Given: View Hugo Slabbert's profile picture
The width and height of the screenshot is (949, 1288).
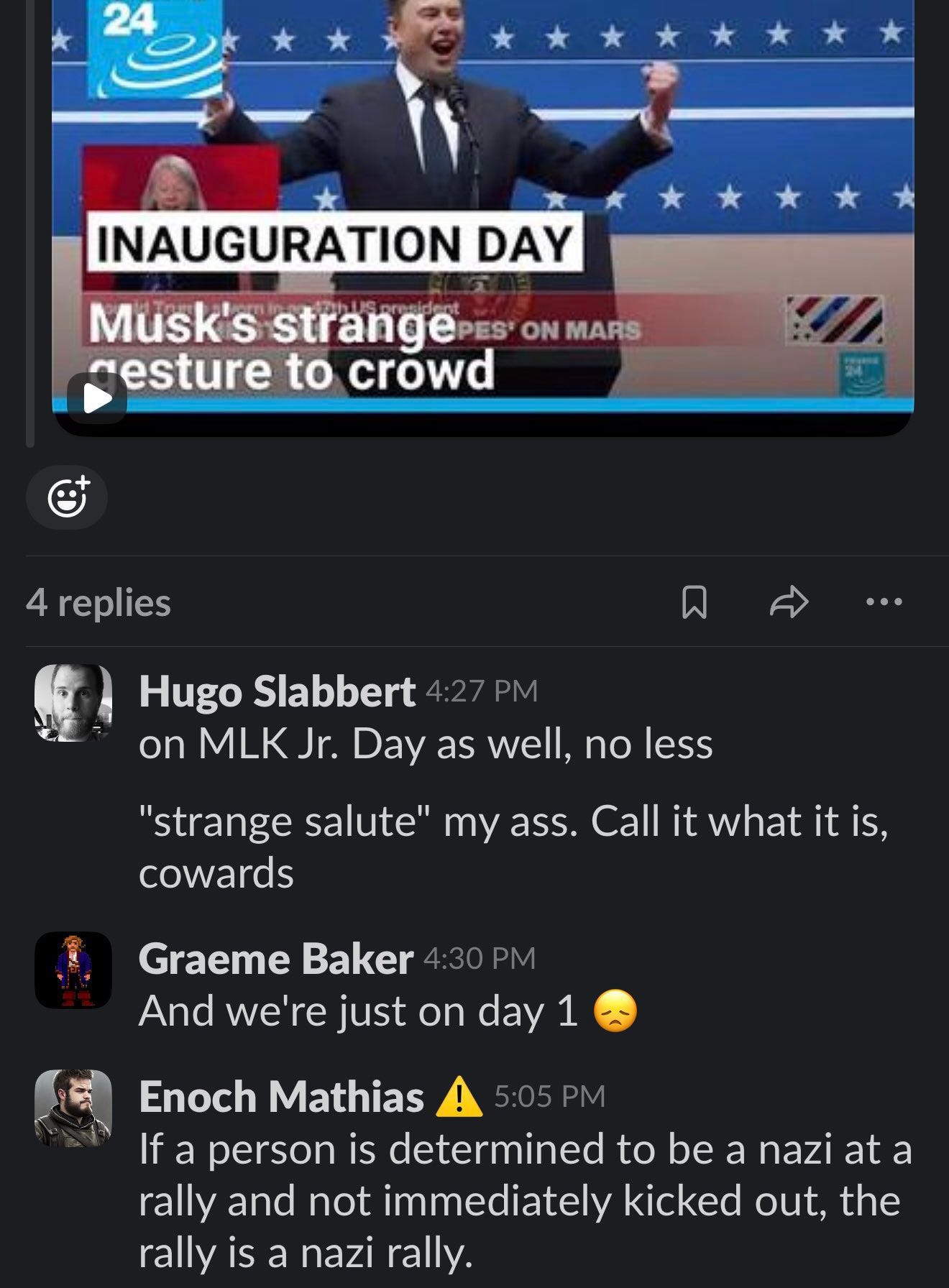Looking at the screenshot, I should click(73, 702).
